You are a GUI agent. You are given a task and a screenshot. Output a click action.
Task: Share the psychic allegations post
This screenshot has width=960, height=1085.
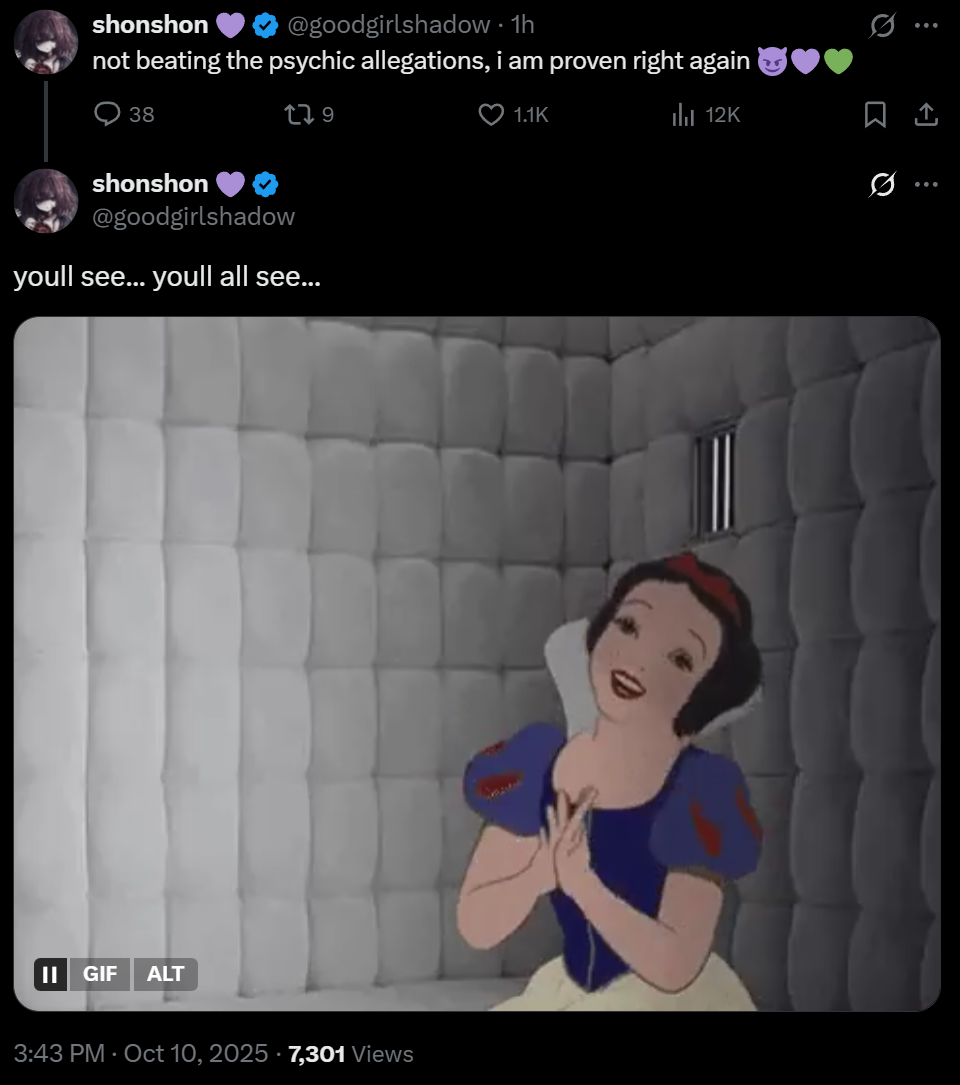(926, 116)
